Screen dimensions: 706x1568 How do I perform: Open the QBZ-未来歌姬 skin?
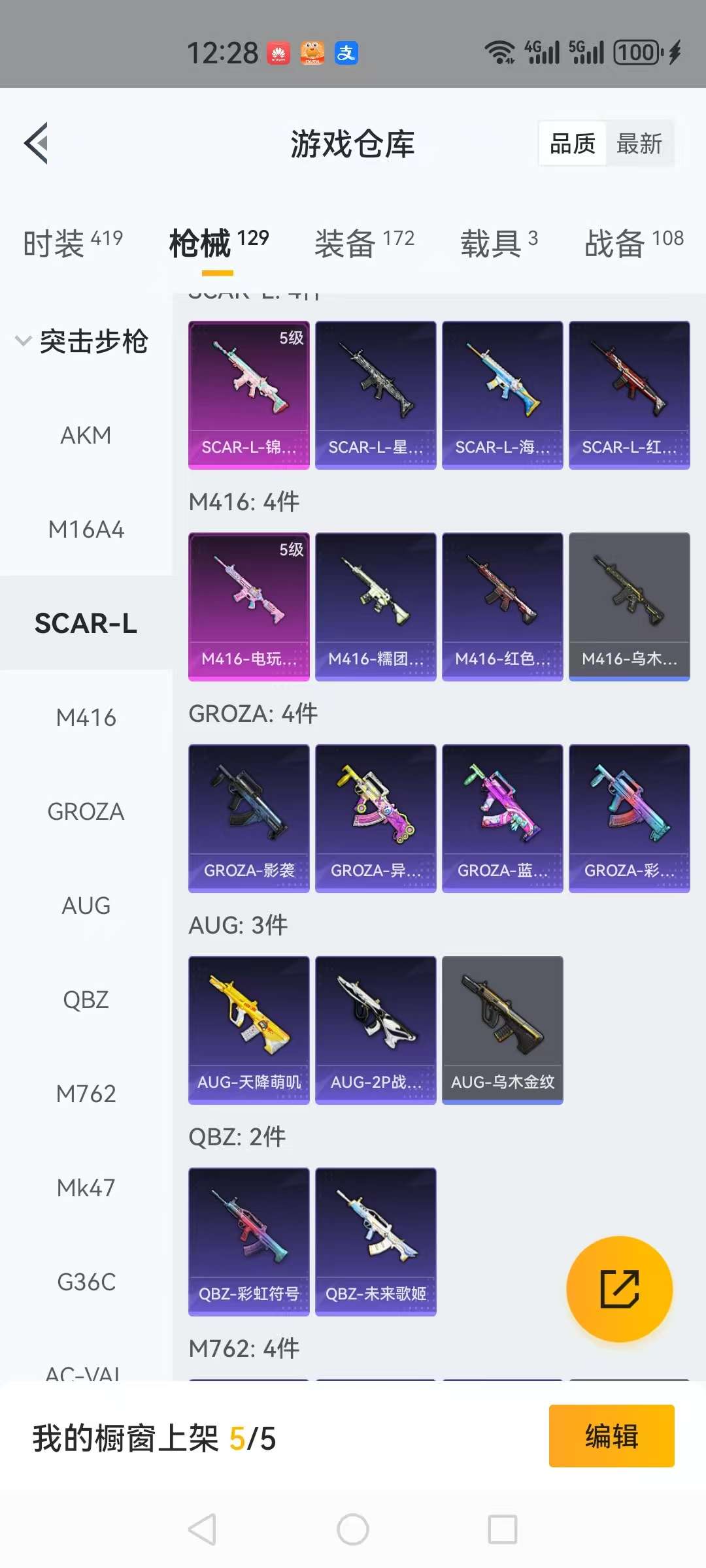pyautogui.click(x=375, y=1241)
